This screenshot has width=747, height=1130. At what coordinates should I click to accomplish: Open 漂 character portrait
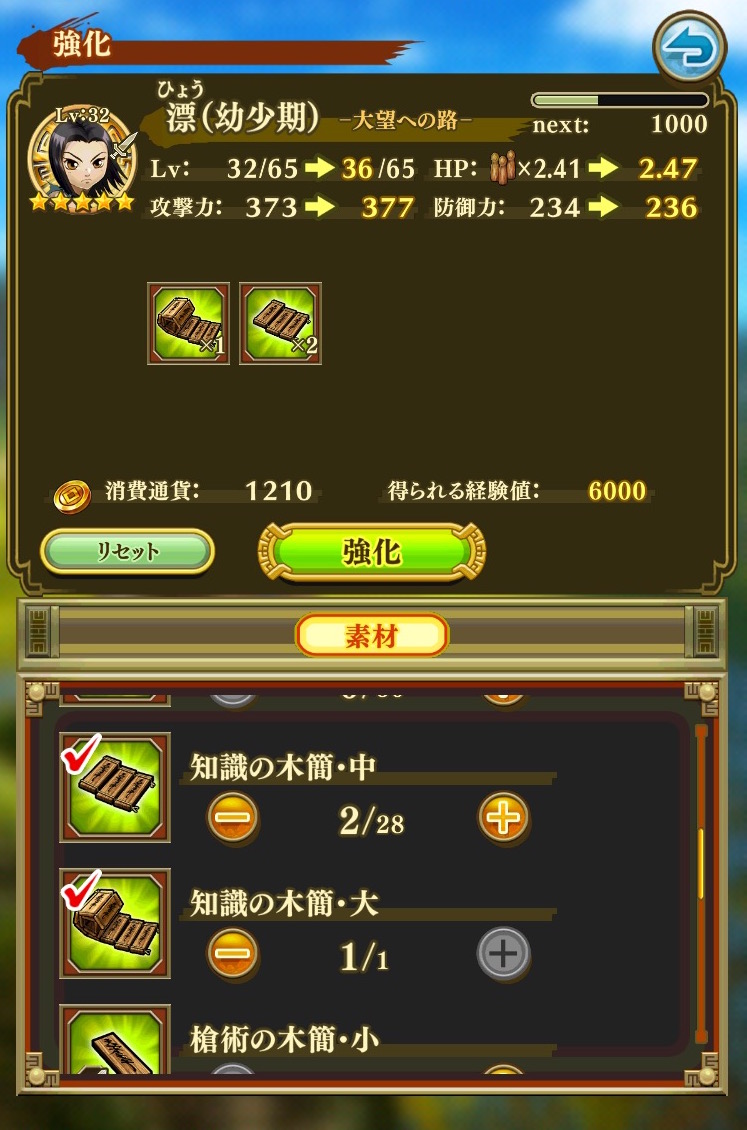tap(82, 158)
